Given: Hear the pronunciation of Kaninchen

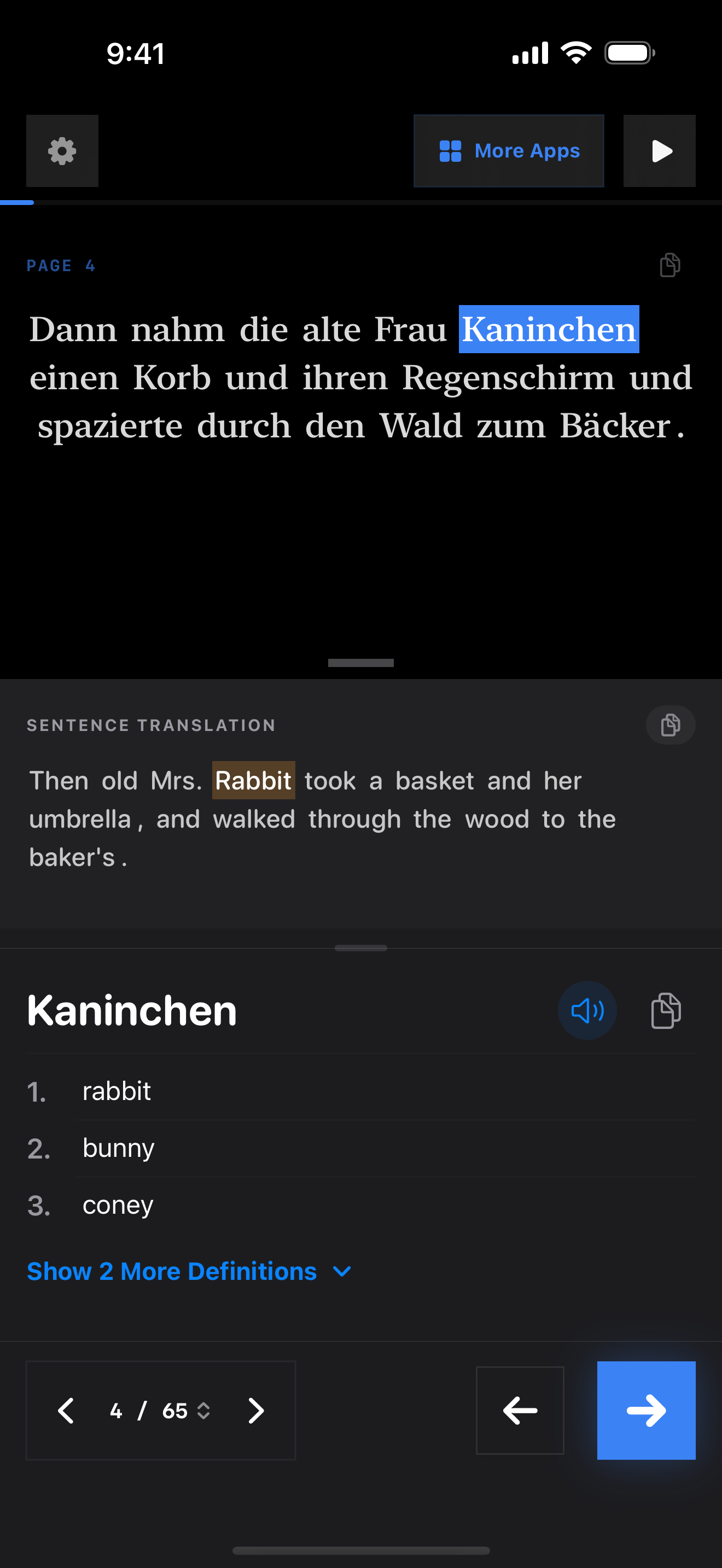Looking at the screenshot, I should click(587, 1010).
